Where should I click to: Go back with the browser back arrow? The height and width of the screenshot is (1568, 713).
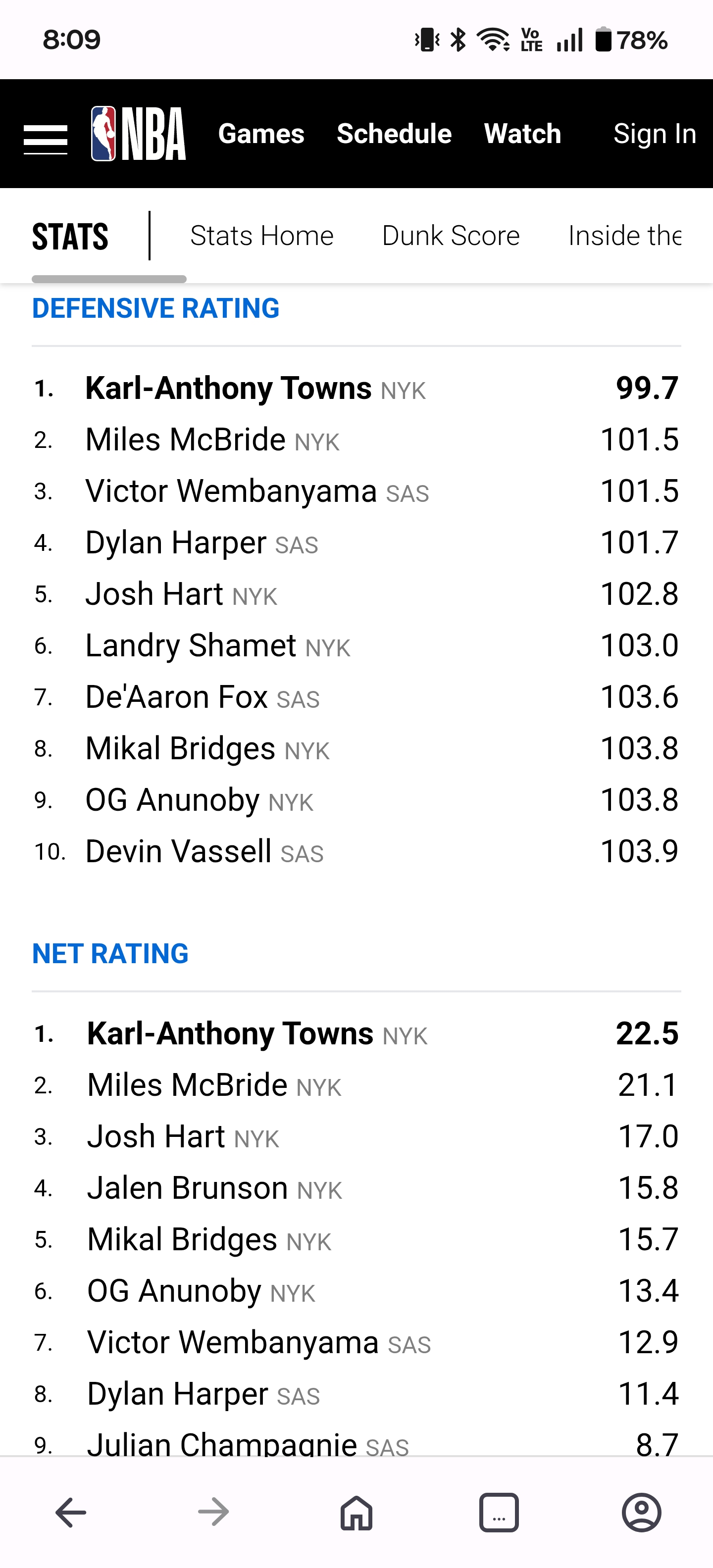point(71,1512)
